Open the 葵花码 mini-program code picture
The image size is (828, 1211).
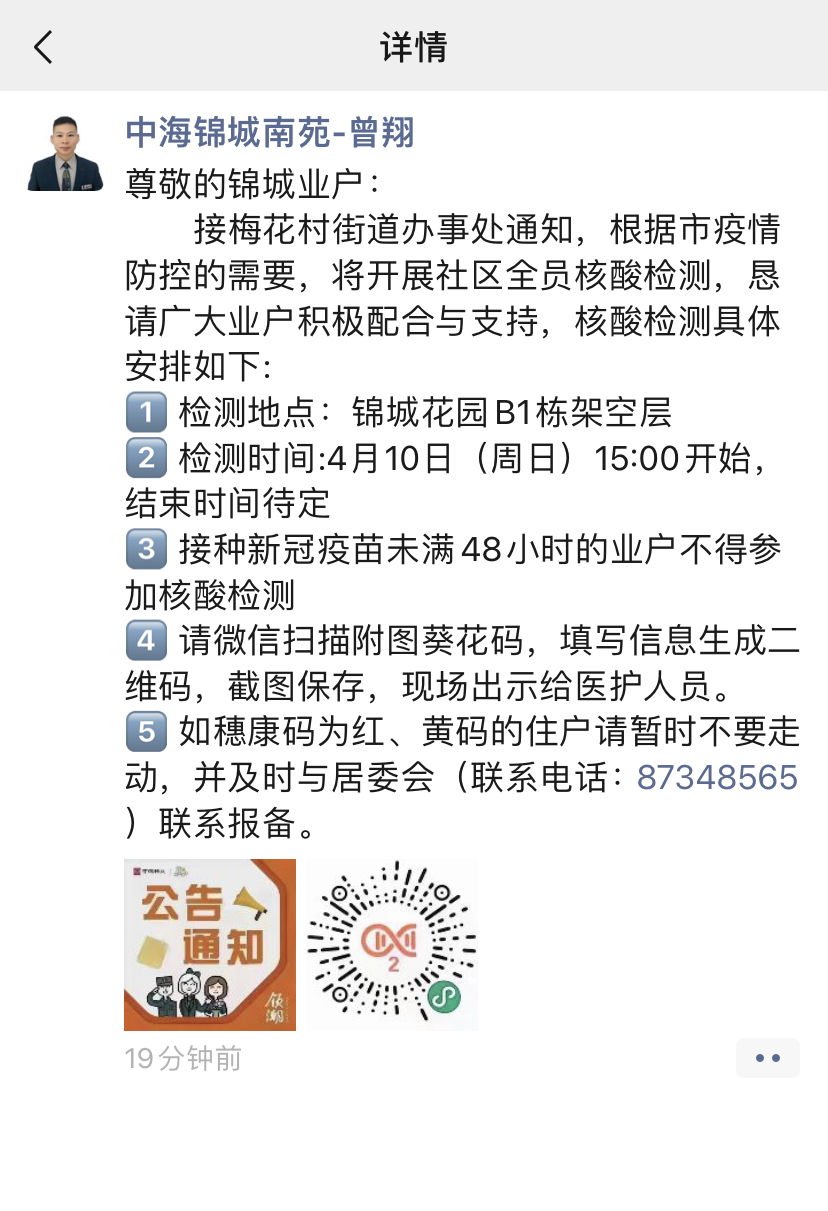(x=392, y=944)
